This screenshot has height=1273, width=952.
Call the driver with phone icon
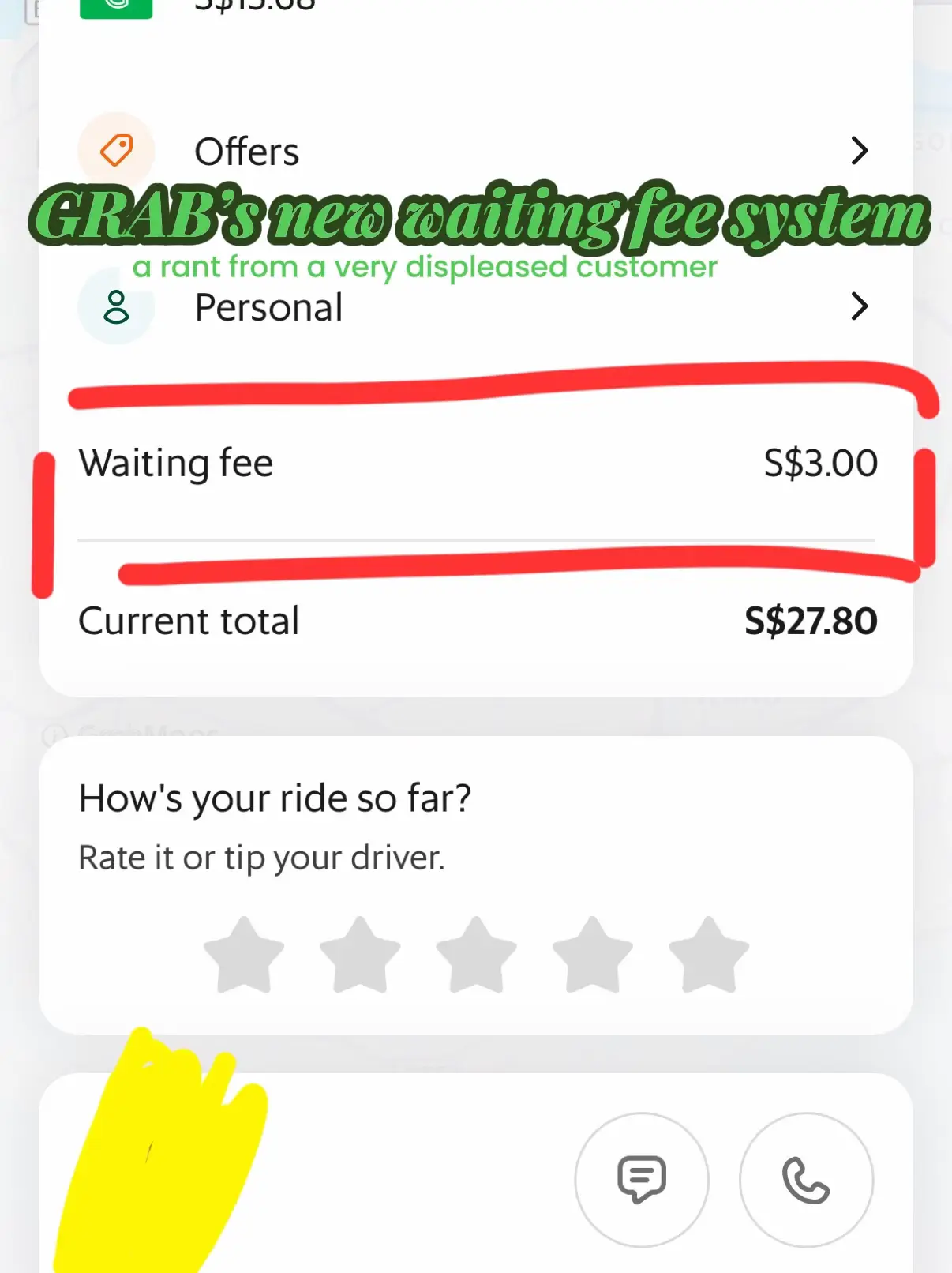pos(806,1179)
